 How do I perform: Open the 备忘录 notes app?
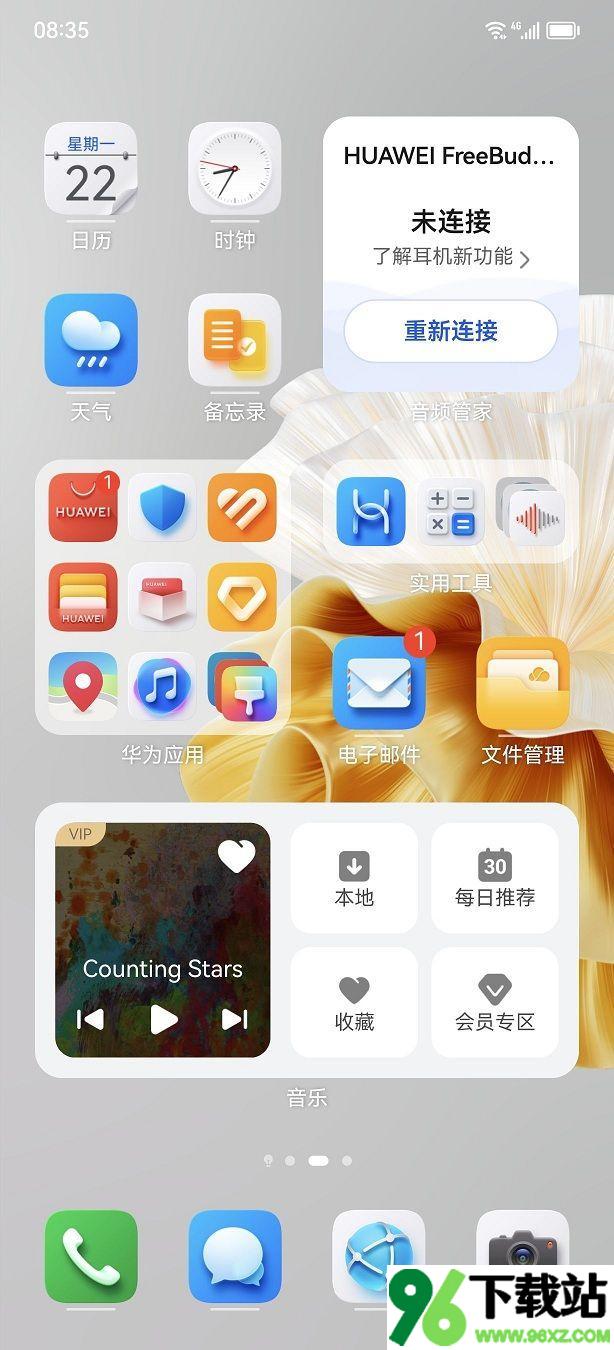point(235,340)
